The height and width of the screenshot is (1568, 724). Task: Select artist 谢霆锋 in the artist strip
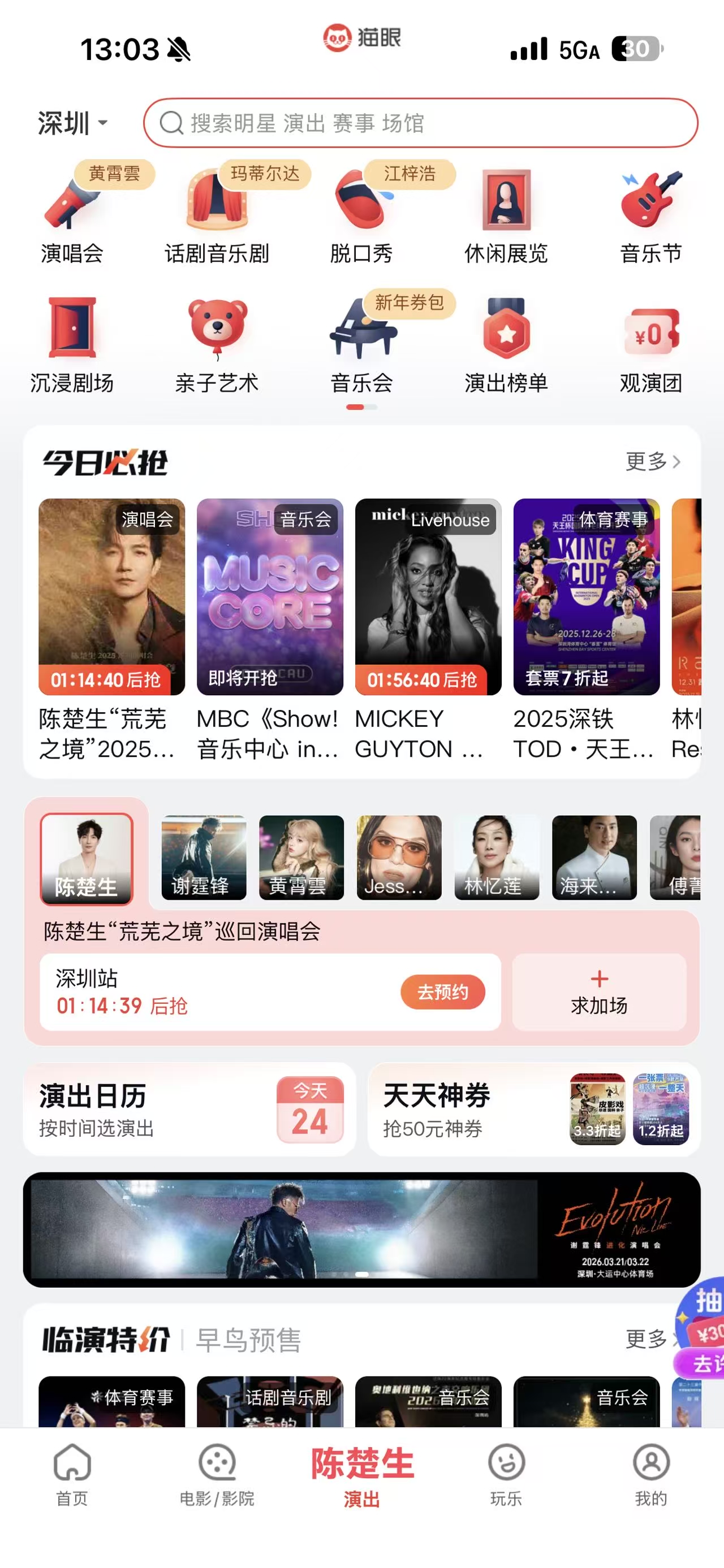(x=204, y=858)
